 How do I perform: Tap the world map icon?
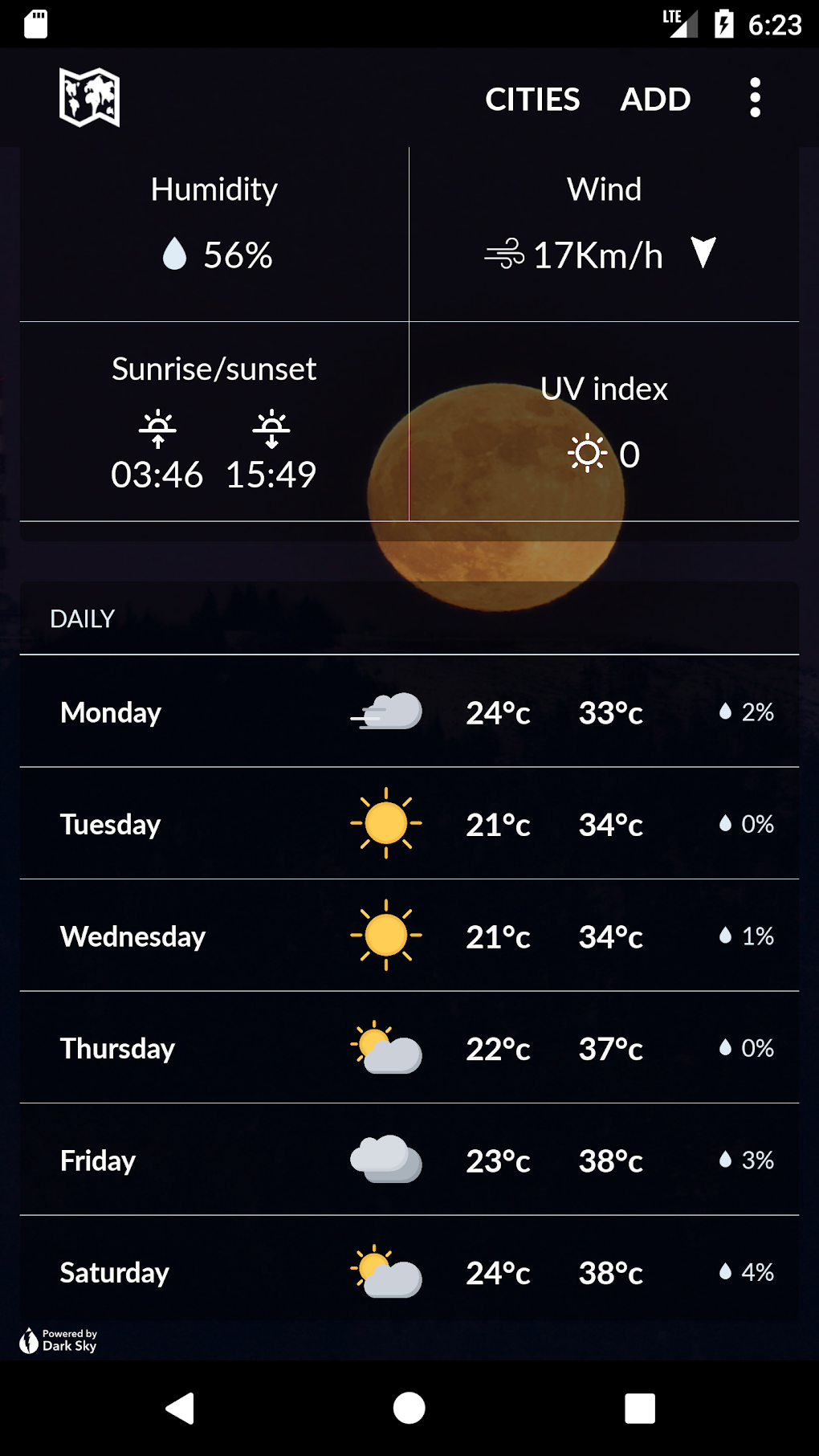pyautogui.click(x=89, y=97)
